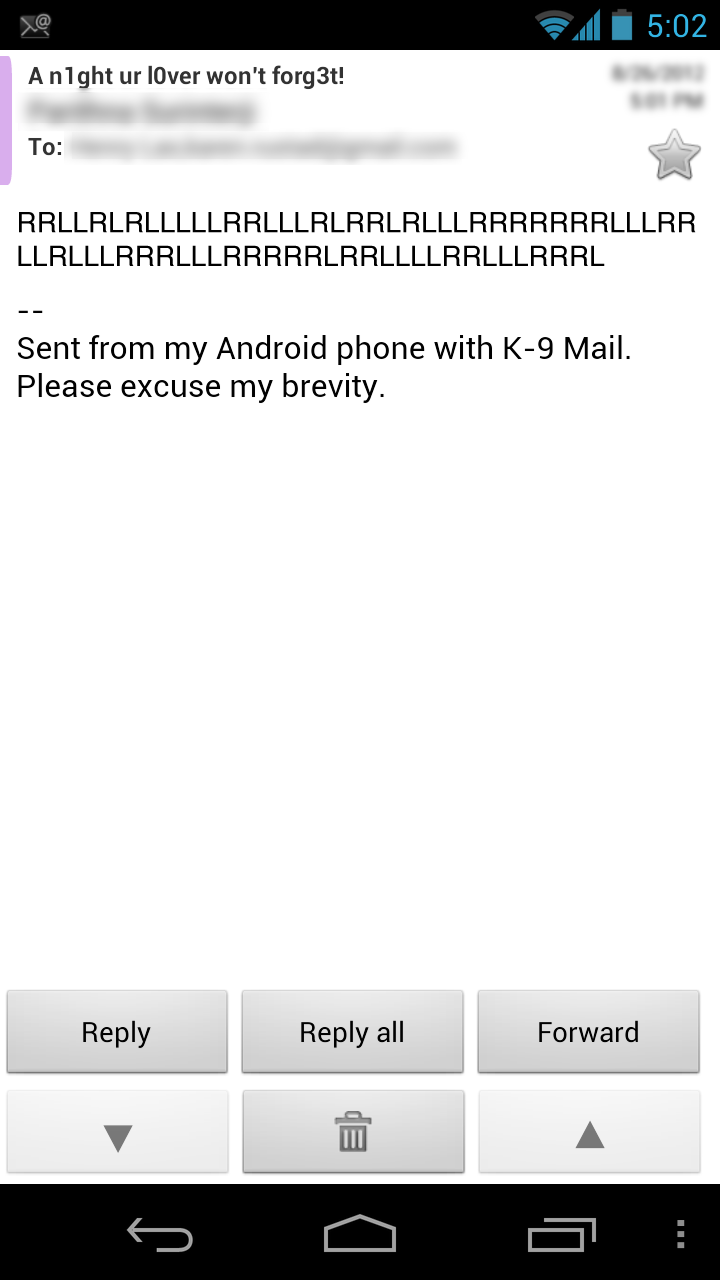Screen dimensions: 720x1280
Task: Forward this message
Action: click(588, 1032)
